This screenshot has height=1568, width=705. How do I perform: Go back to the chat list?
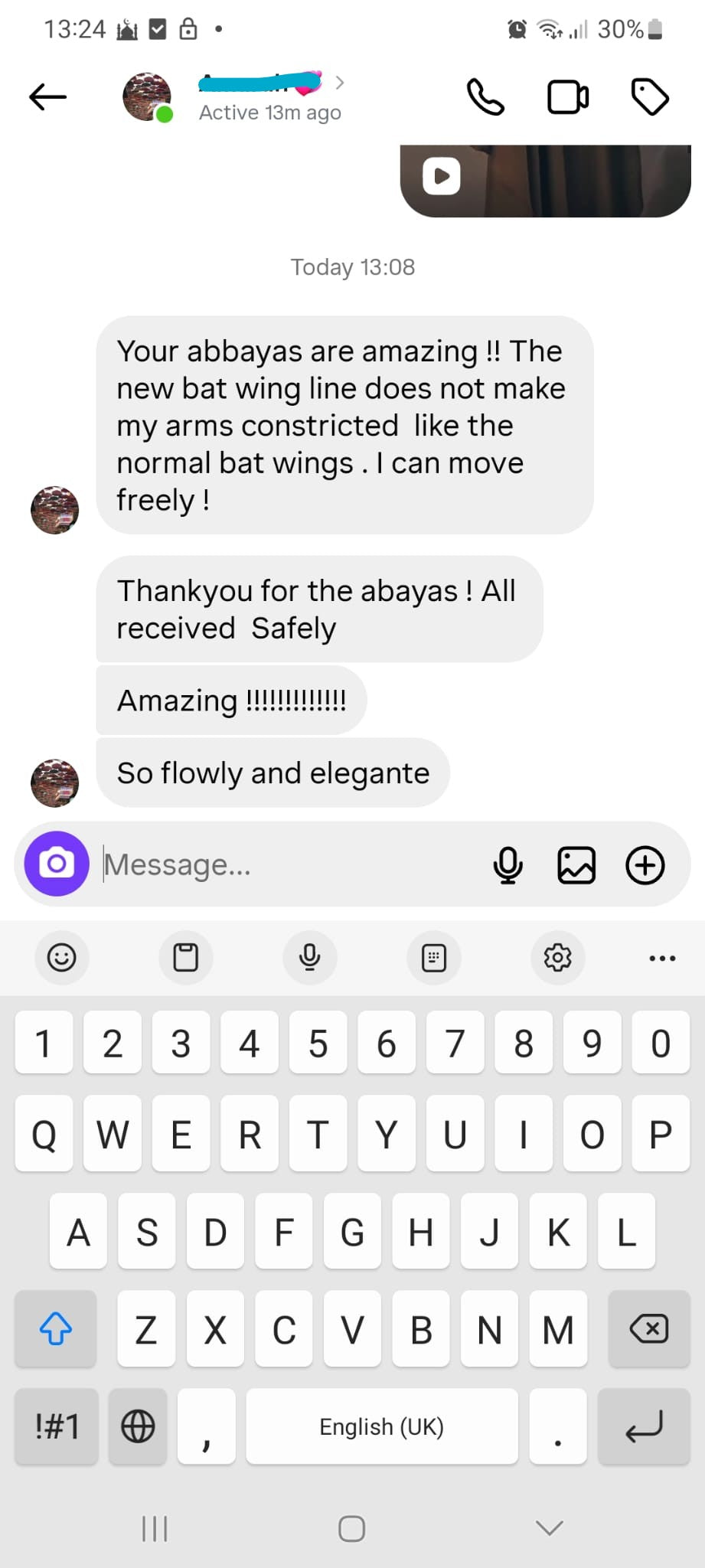47,97
